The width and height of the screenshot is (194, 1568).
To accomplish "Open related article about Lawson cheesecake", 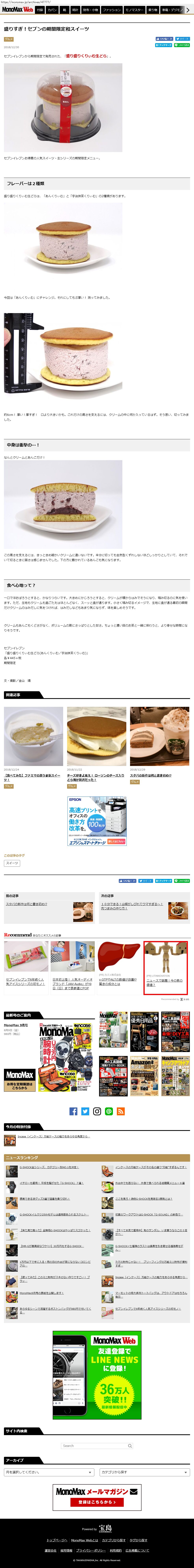I will coord(96,777).
